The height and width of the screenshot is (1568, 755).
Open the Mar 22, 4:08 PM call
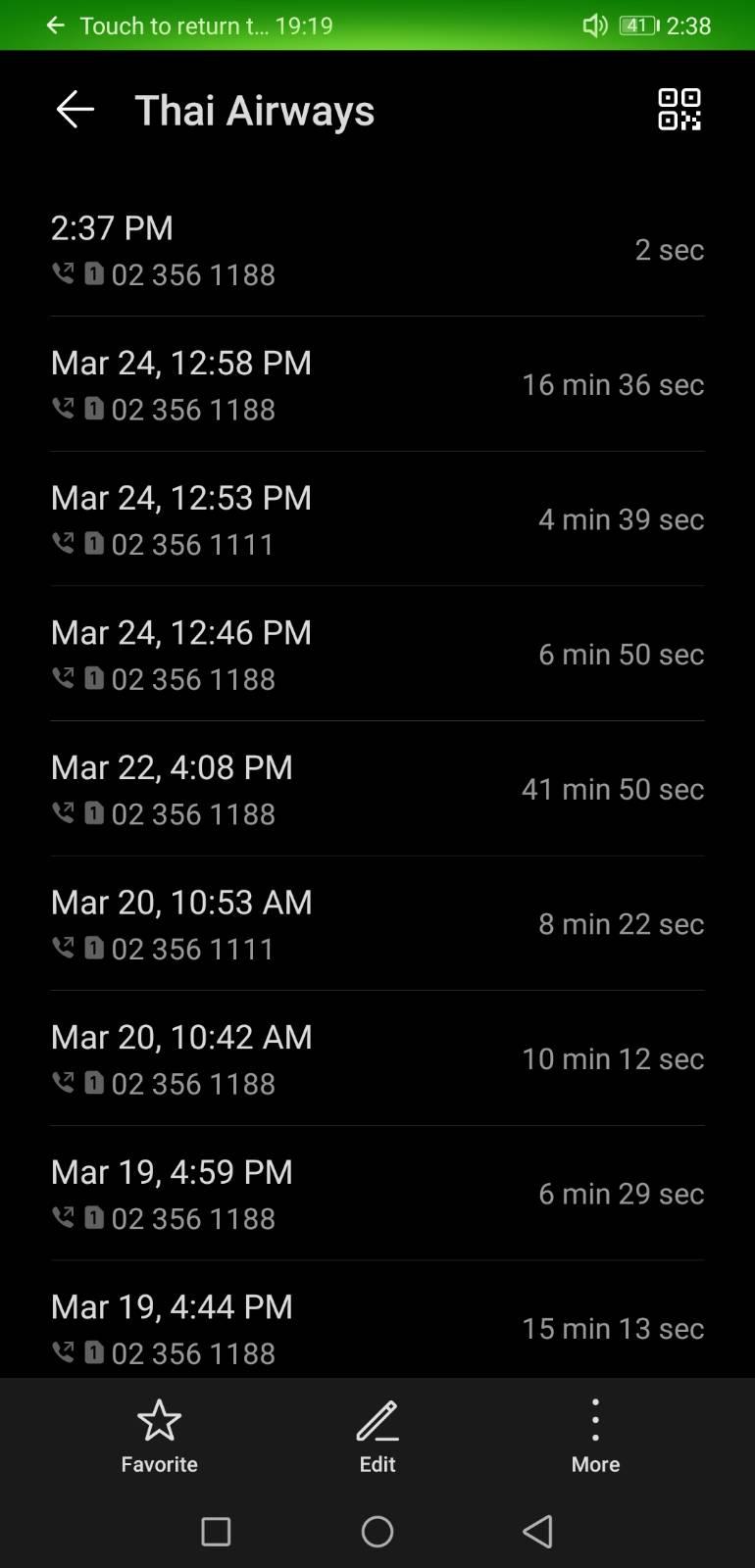pos(377,789)
